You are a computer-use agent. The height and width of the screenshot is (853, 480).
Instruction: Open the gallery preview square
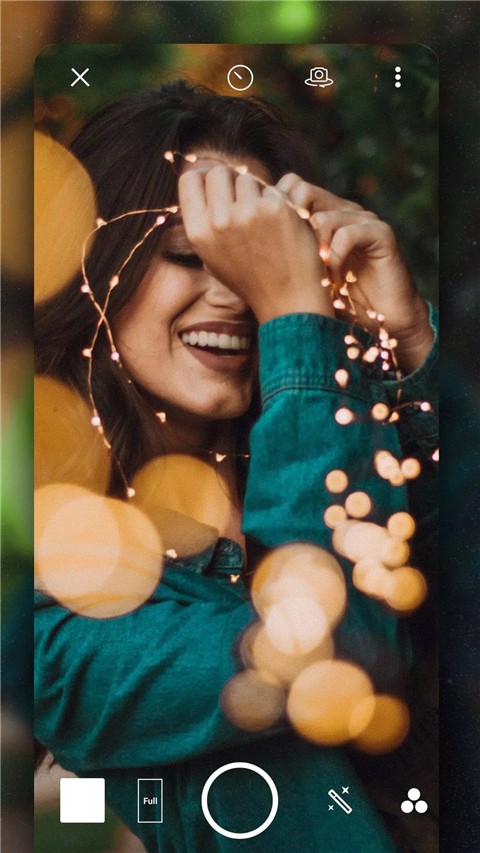(x=82, y=800)
